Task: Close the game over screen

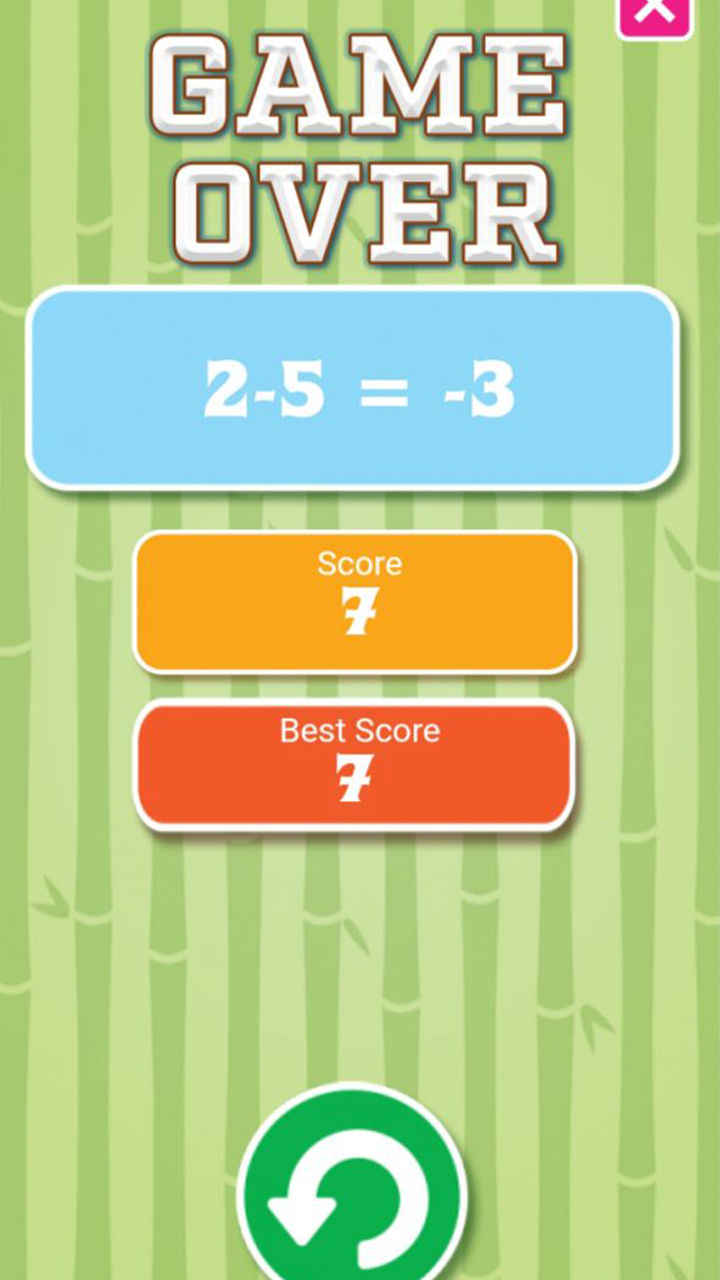Action: (x=655, y=14)
